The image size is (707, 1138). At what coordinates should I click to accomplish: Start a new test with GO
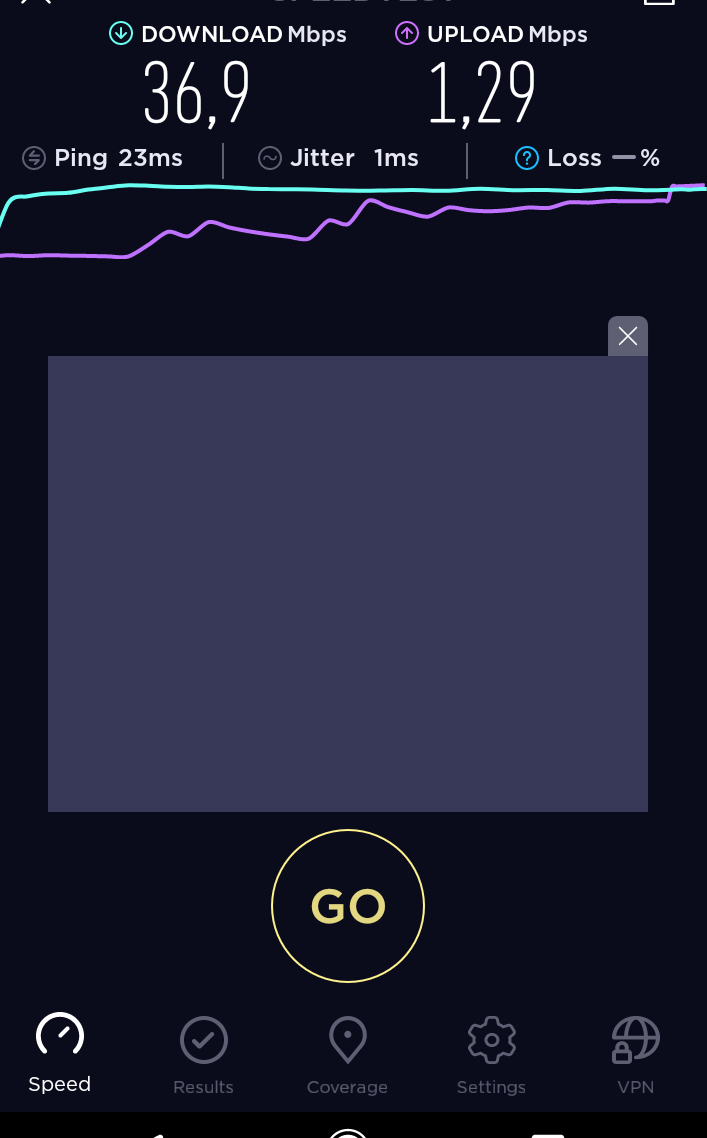click(348, 906)
